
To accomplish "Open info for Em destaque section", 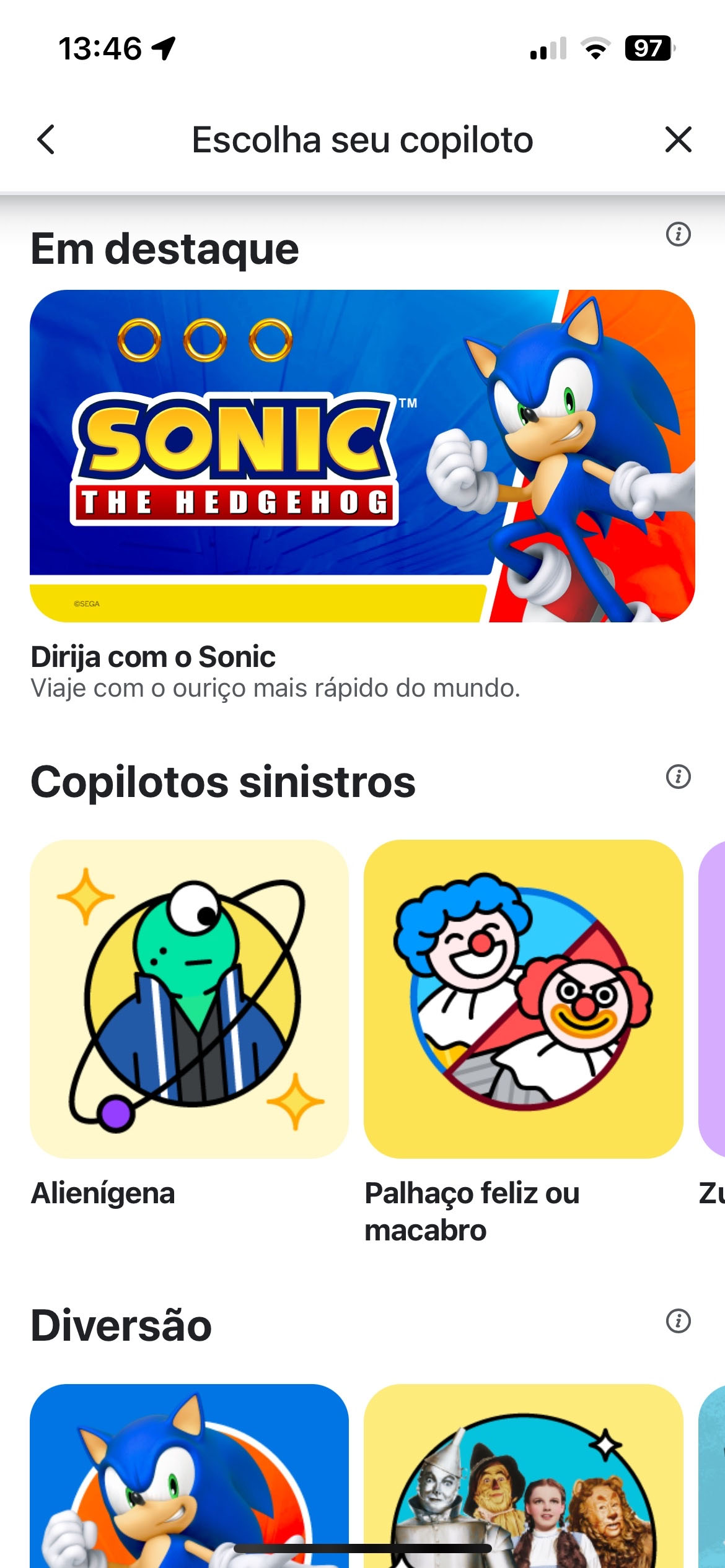I will point(678,235).
